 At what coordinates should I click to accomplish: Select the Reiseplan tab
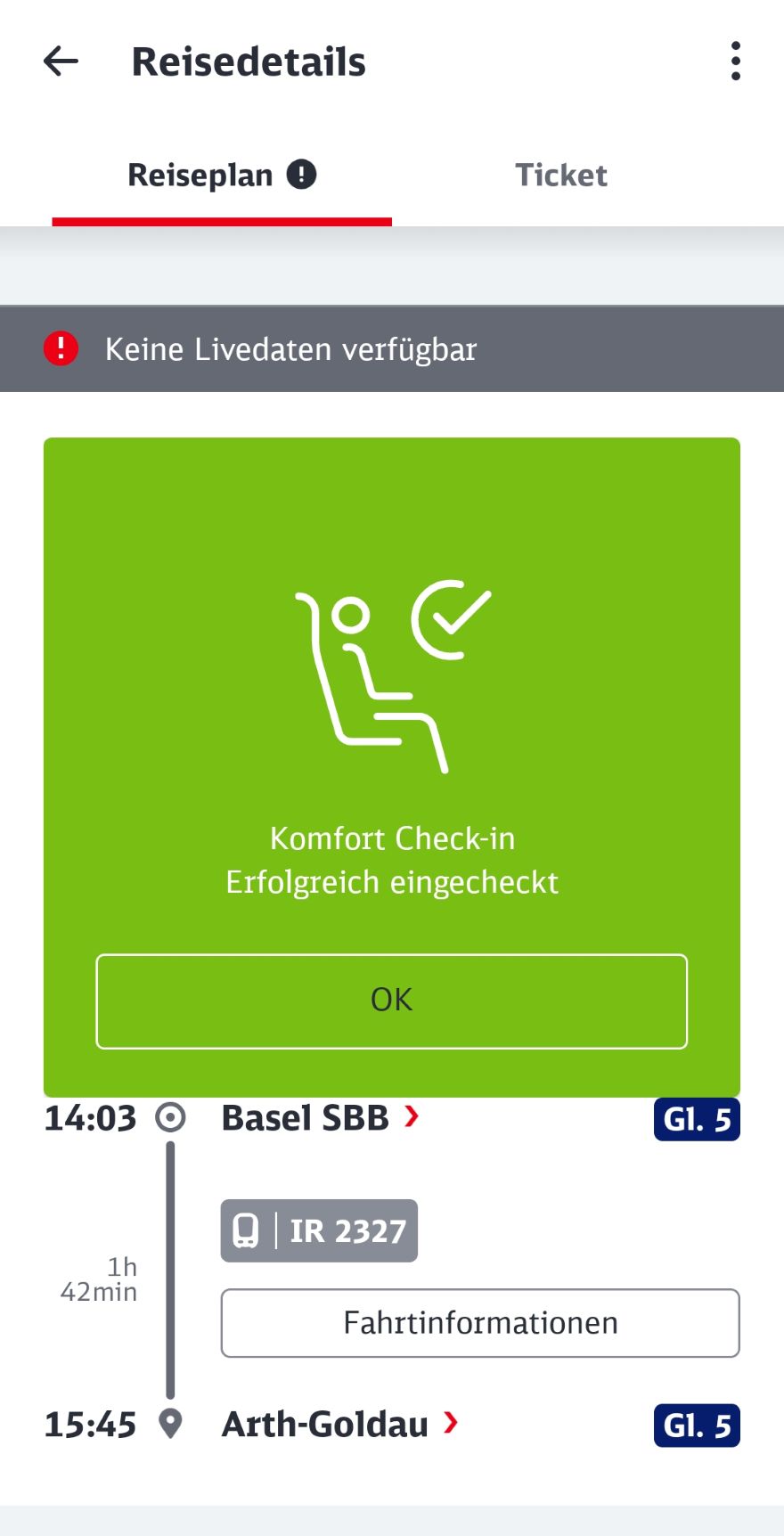(222, 176)
